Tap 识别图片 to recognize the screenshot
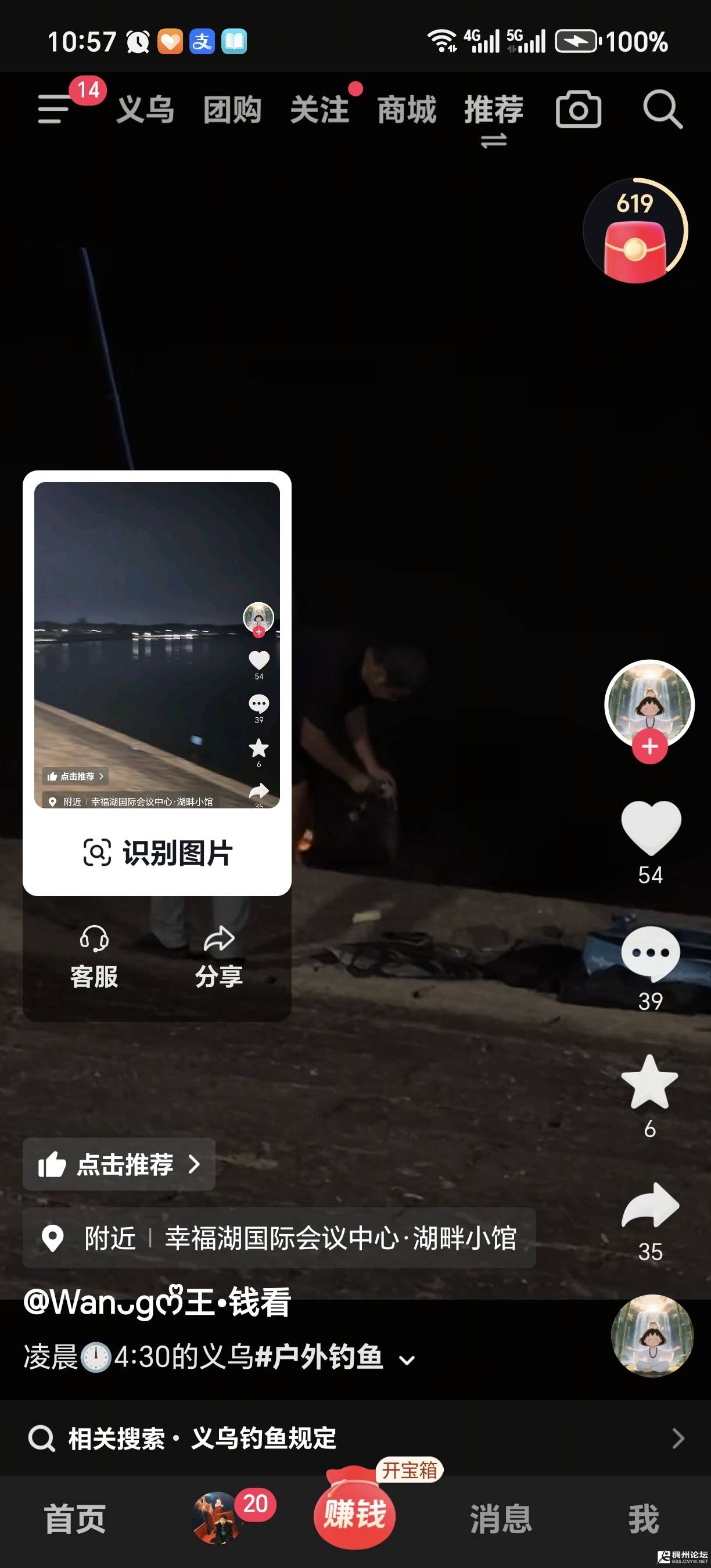Image resolution: width=711 pixels, height=1568 pixels. [157, 853]
